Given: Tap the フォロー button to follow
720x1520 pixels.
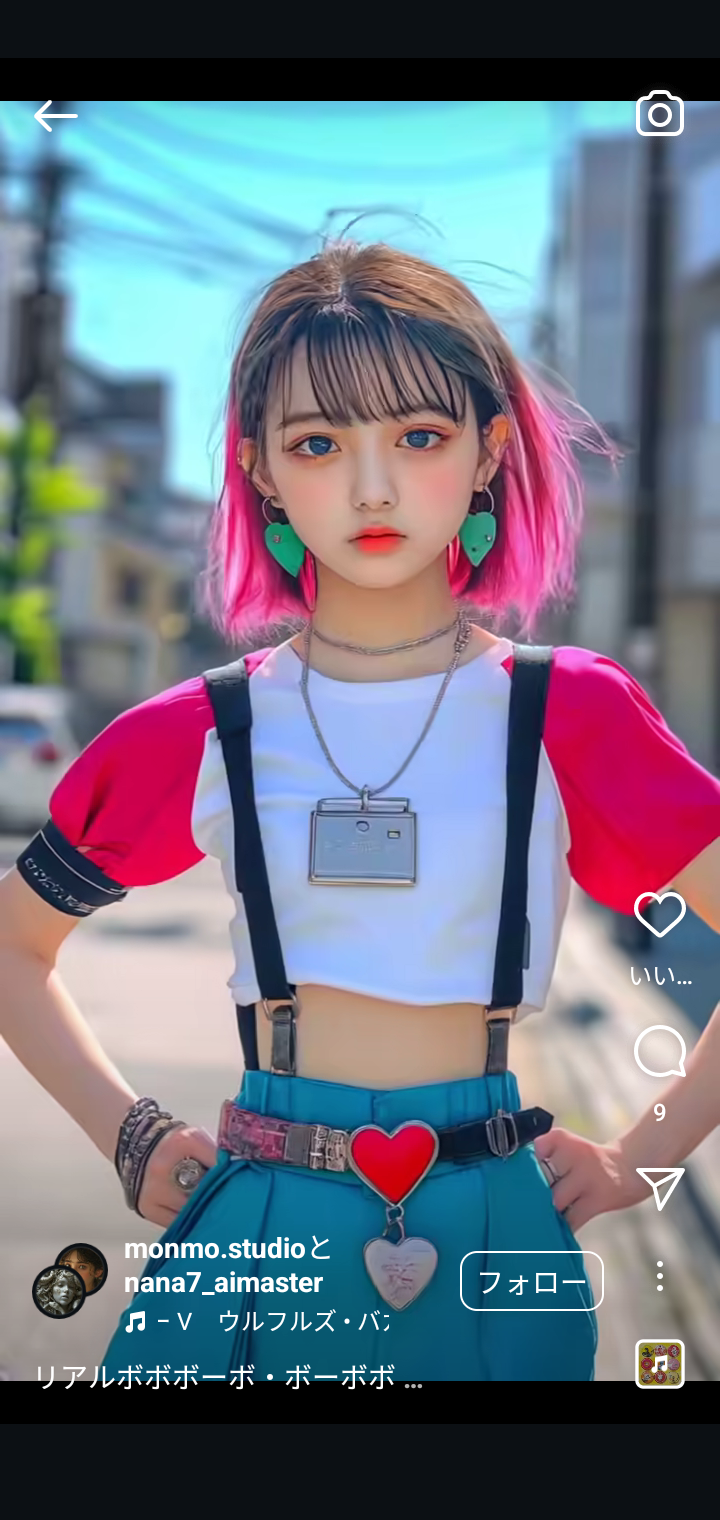Looking at the screenshot, I should pyautogui.click(x=532, y=1281).
